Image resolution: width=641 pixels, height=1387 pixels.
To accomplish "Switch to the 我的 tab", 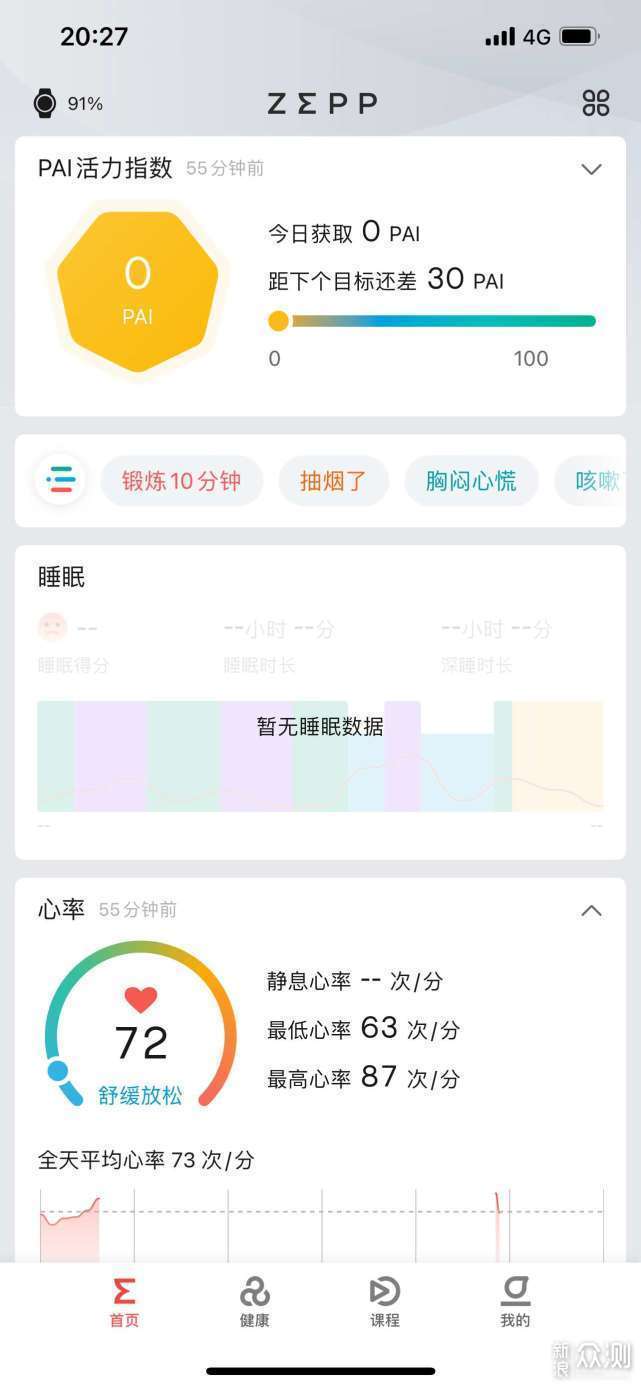I will [515, 1302].
